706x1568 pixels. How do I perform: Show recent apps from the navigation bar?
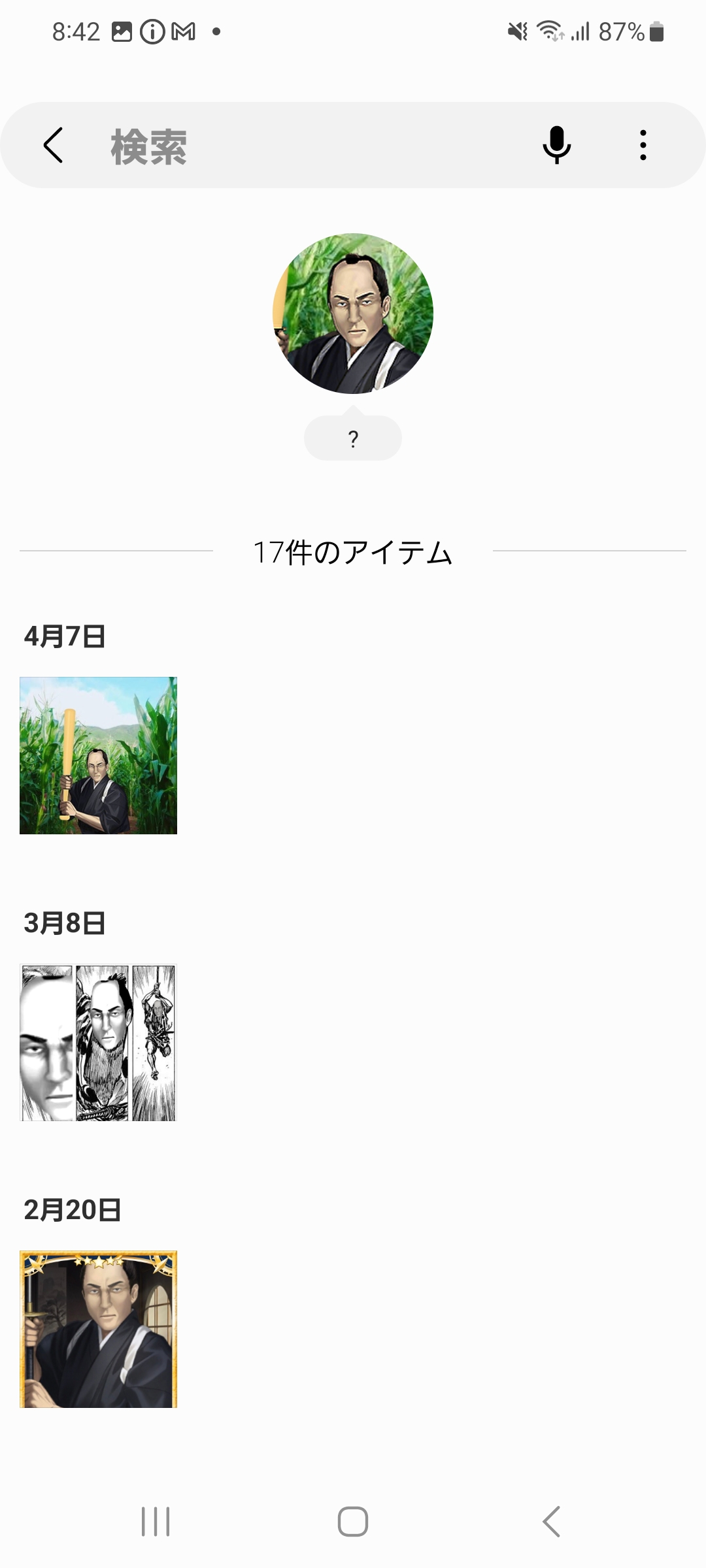pos(156,1522)
